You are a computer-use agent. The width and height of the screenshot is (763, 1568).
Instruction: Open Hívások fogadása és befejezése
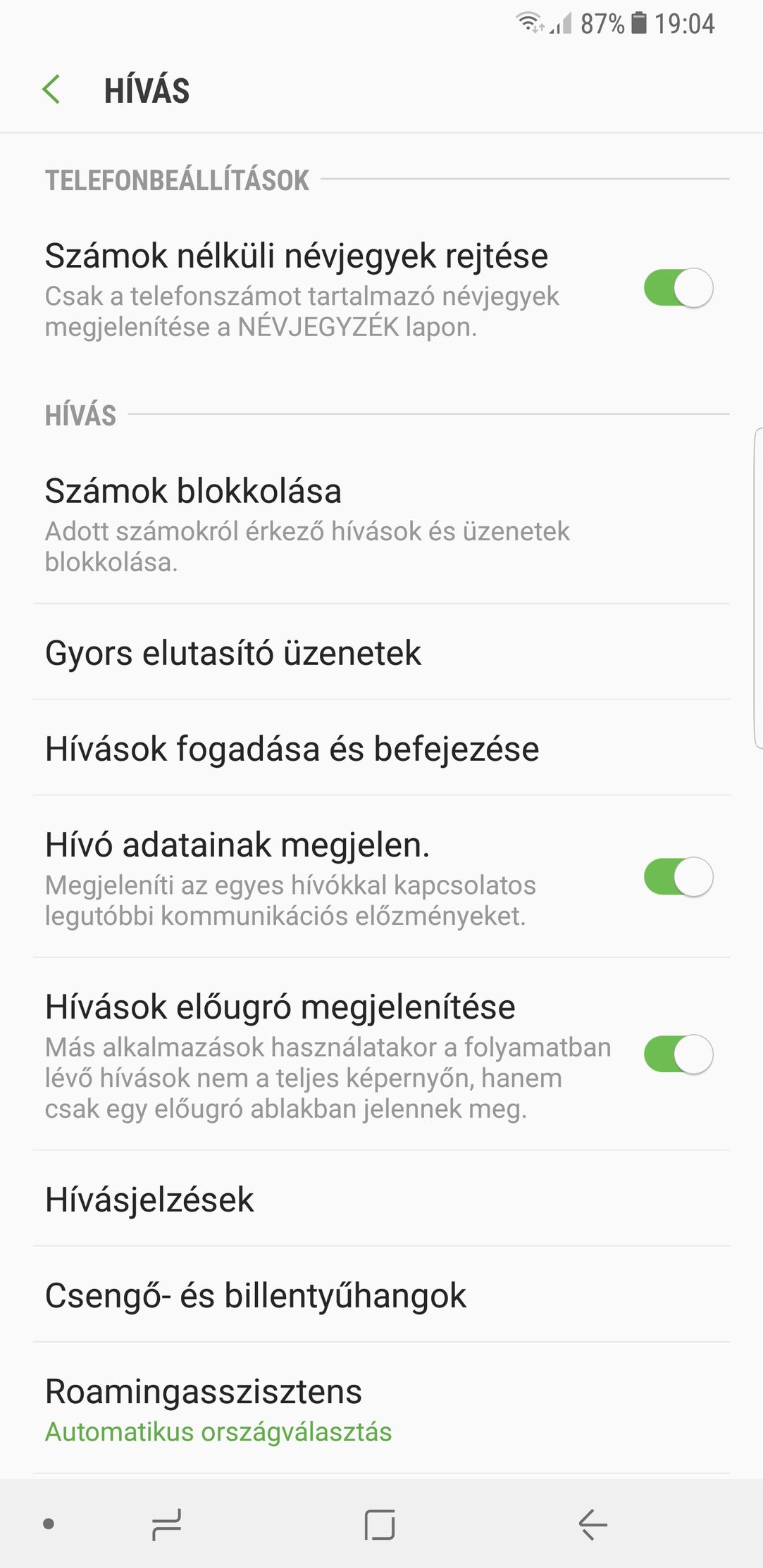(381, 748)
